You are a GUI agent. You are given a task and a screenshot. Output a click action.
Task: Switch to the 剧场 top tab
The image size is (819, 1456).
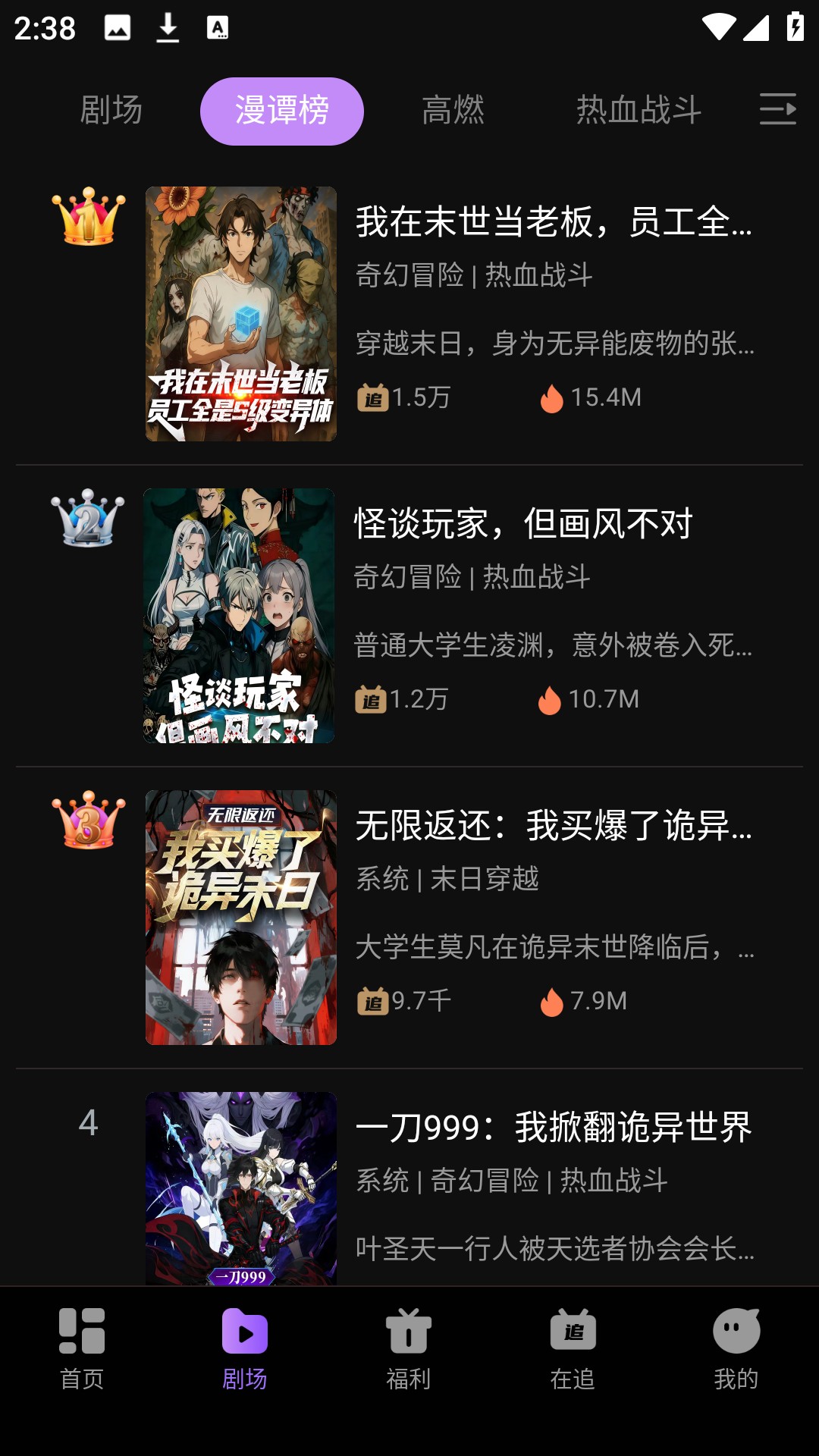[x=112, y=111]
